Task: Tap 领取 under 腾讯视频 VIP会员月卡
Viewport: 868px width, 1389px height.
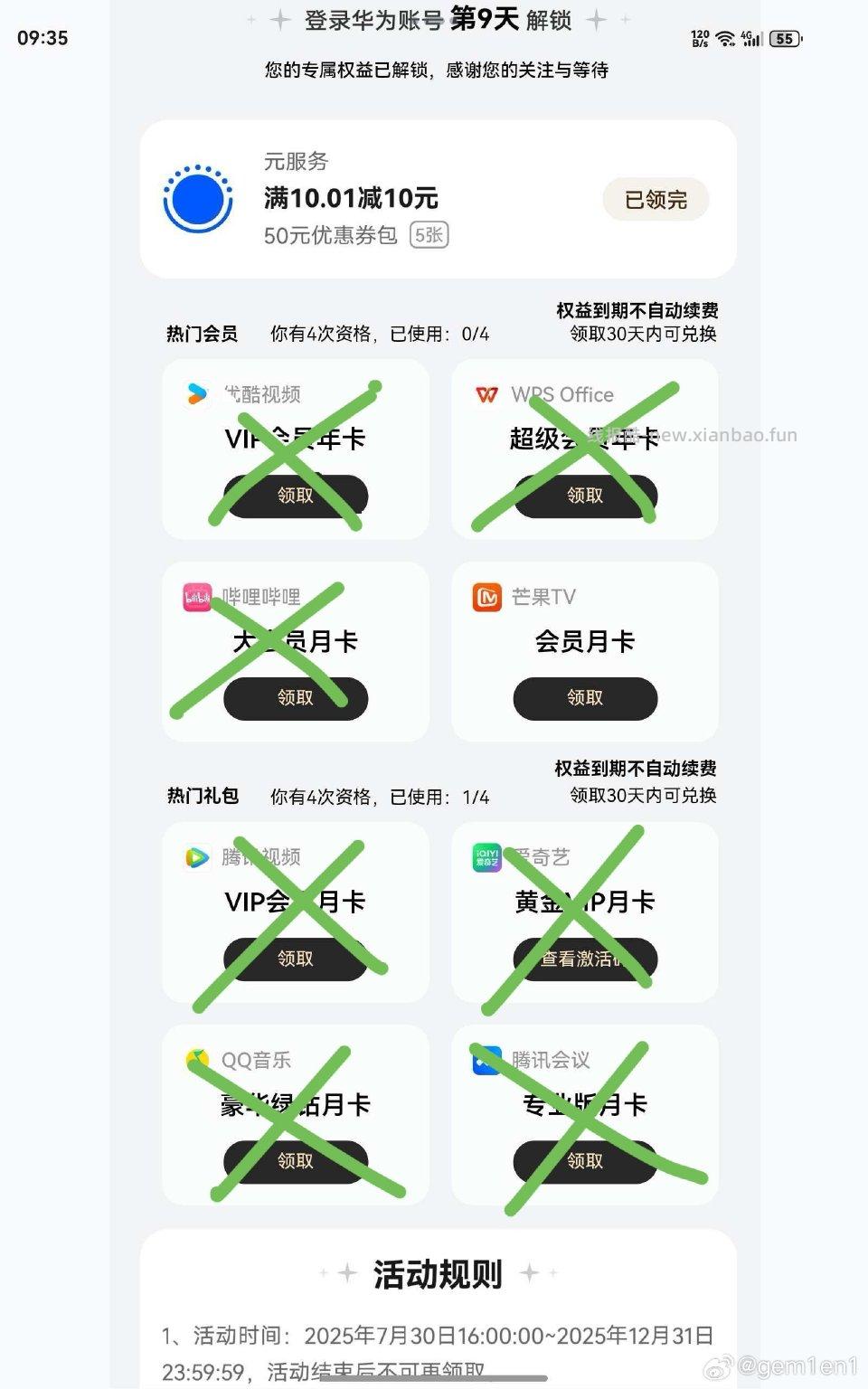Action: (x=295, y=959)
